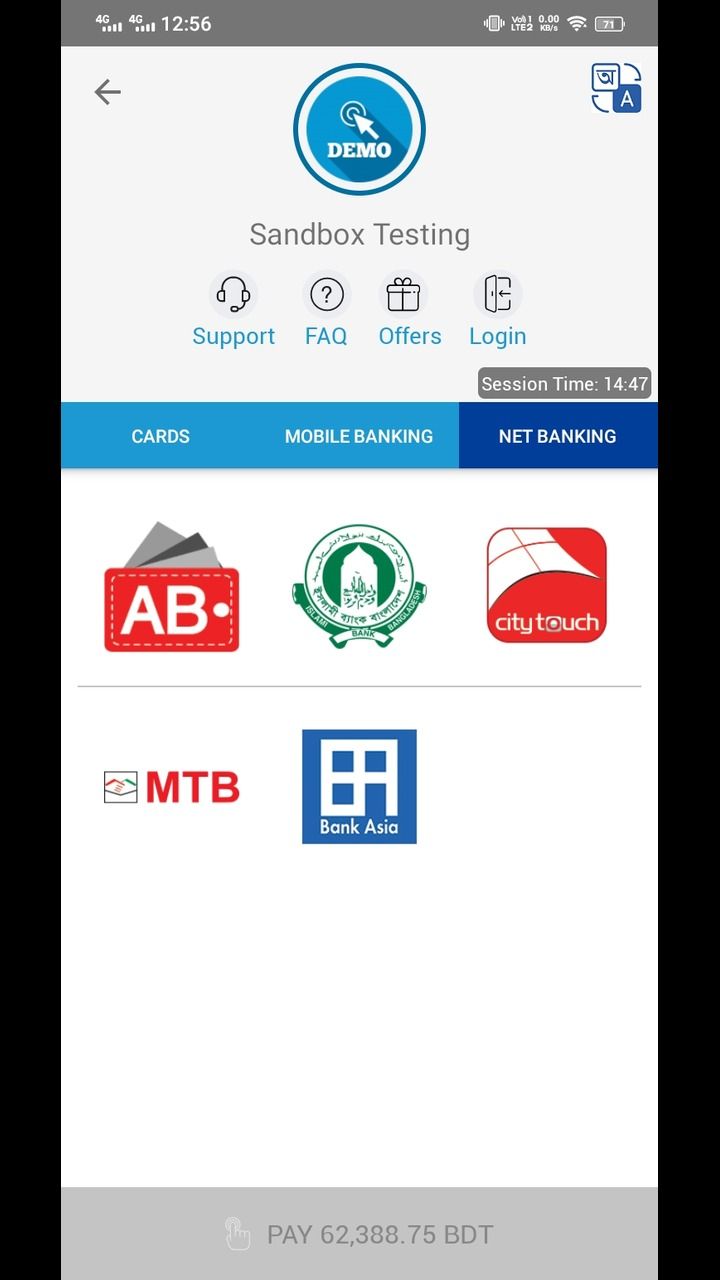Open the FAQ section
This screenshot has width=720, height=1280.
point(326,311)
